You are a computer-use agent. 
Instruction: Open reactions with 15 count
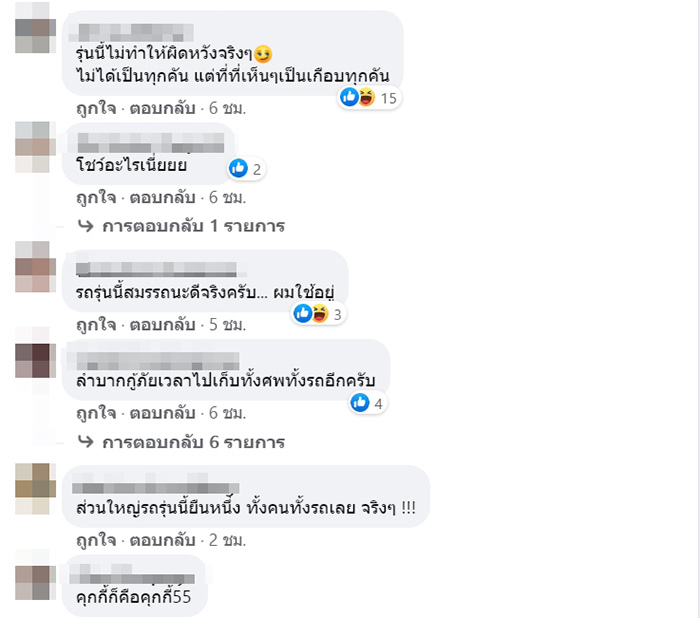click(x=369, y=97)
